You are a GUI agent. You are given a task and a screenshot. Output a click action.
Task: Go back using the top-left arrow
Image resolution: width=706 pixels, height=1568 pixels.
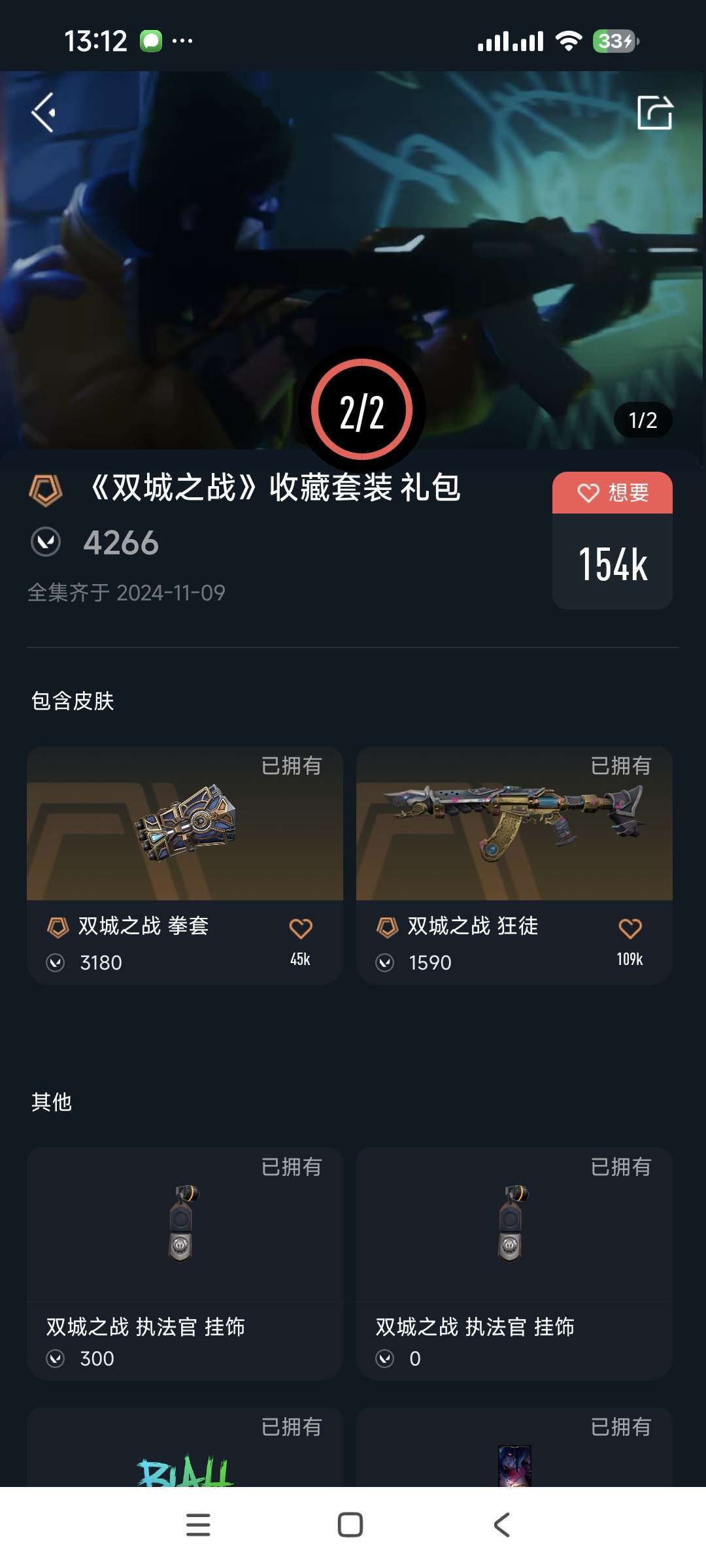[x=44, y=112]
